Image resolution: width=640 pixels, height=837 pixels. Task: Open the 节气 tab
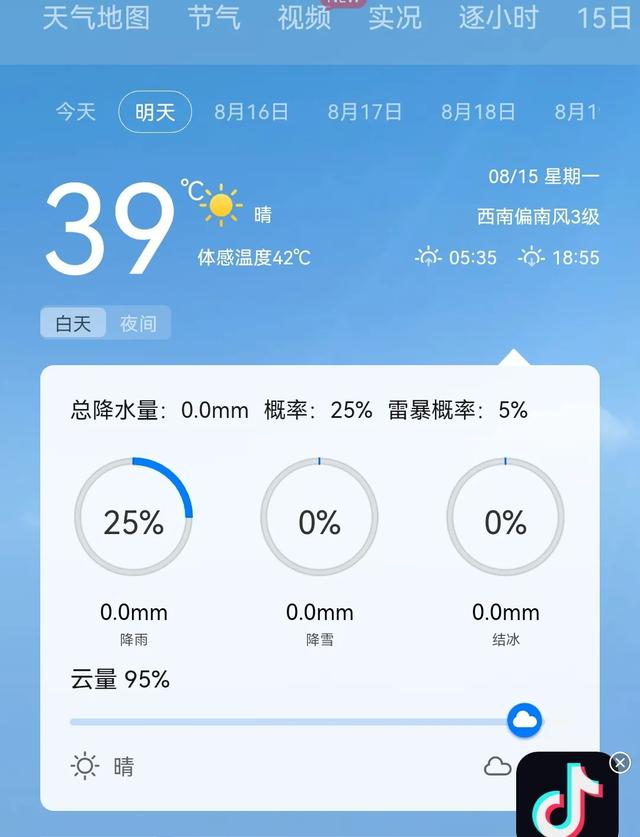(214, 18)
